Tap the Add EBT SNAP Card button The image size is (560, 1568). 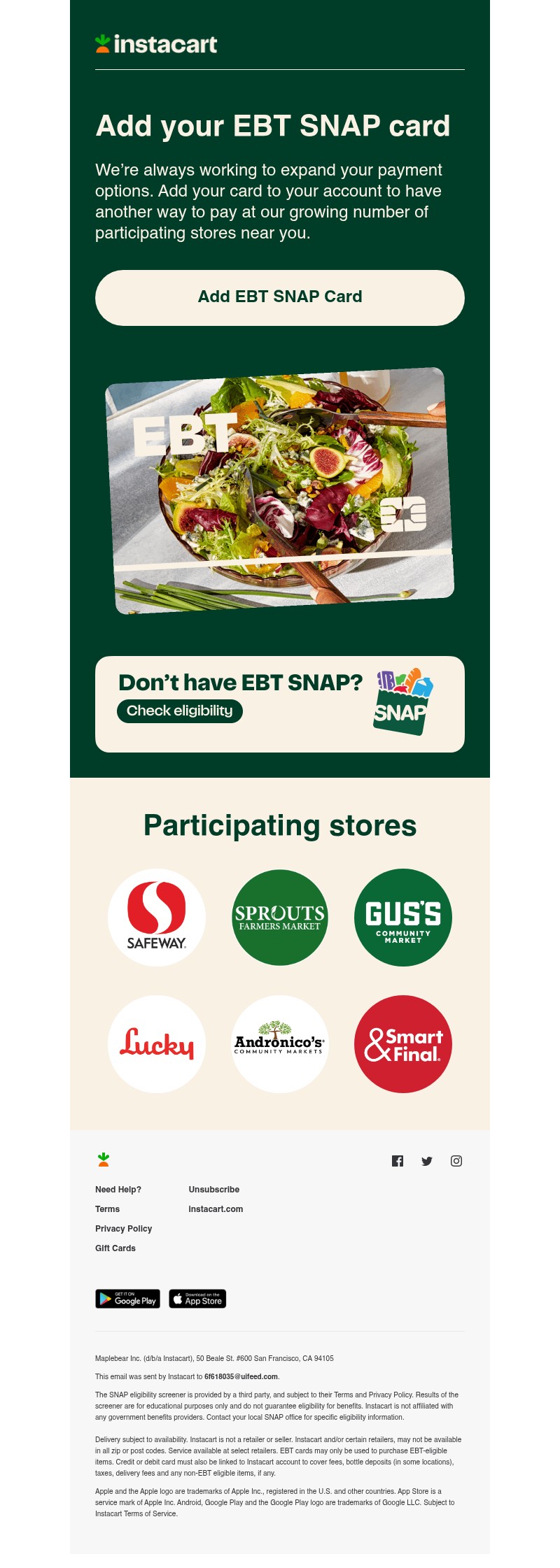[280, 297]
